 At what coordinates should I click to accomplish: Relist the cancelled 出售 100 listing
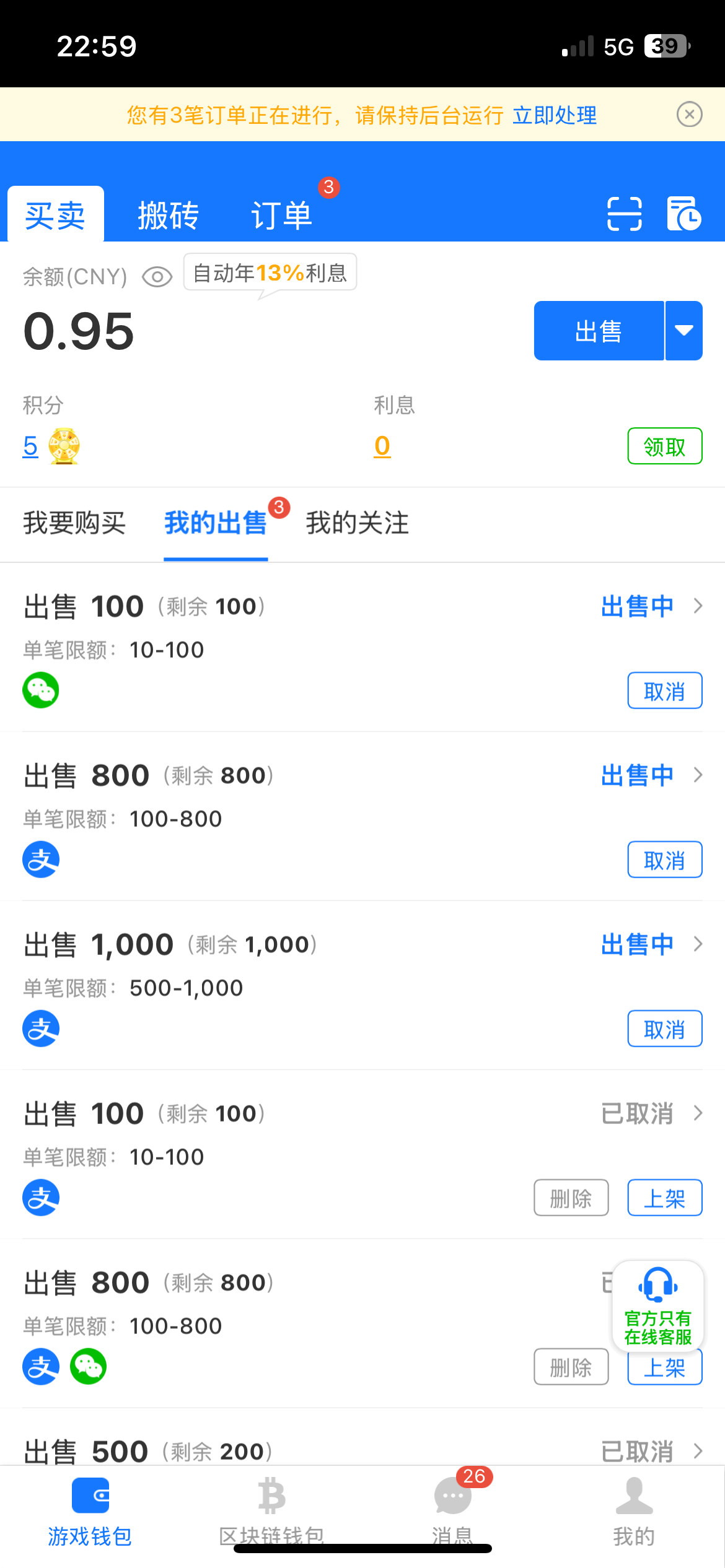664,1198
